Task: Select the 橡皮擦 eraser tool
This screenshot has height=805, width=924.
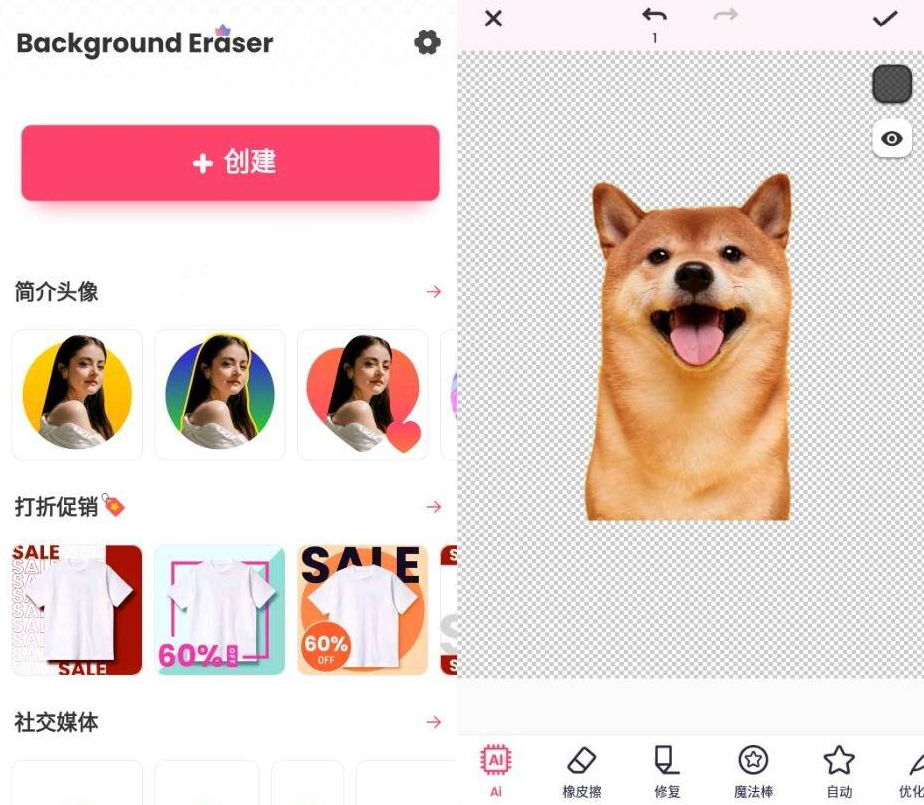Action: click(581, 770)
